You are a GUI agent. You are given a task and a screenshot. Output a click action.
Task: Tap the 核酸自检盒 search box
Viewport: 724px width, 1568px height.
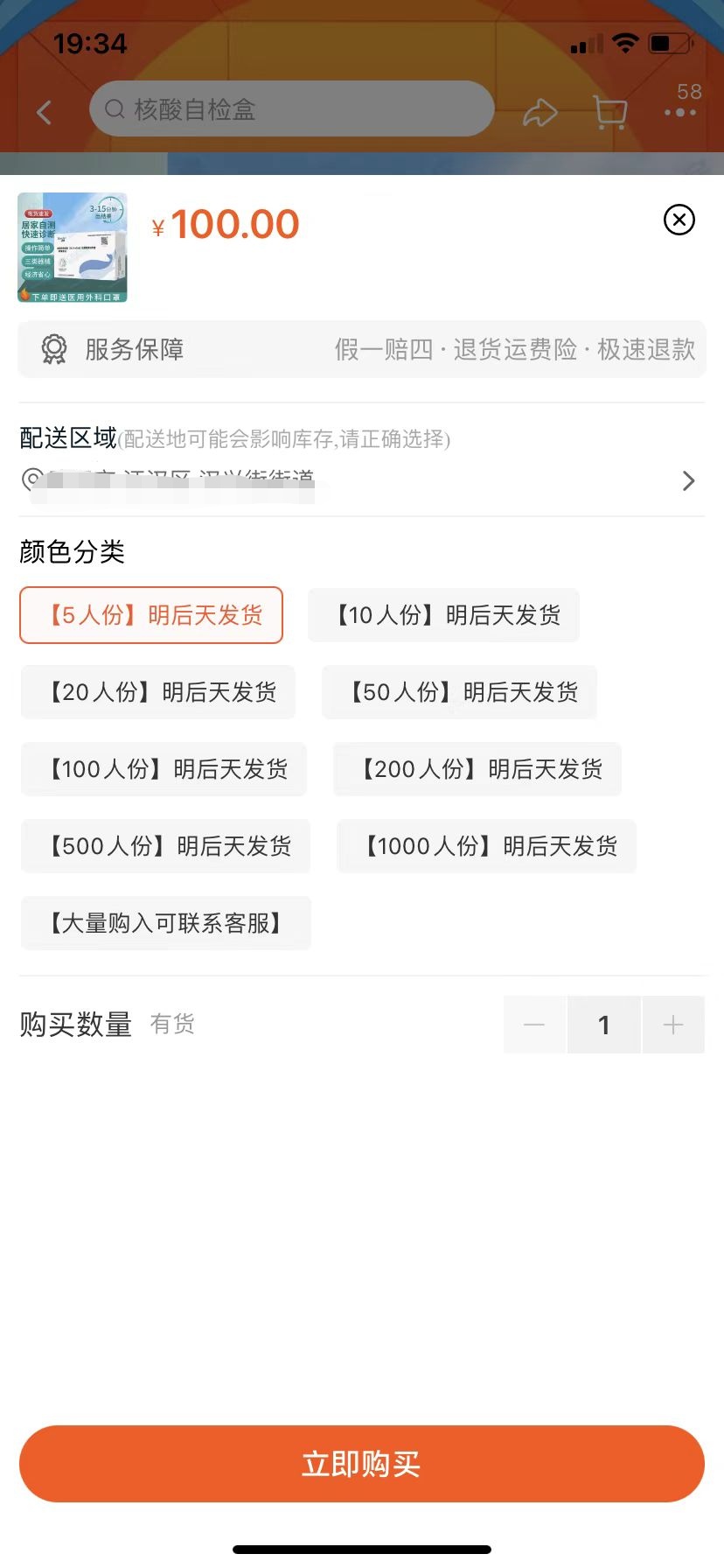pyautogui.click(x=292, y=108)
